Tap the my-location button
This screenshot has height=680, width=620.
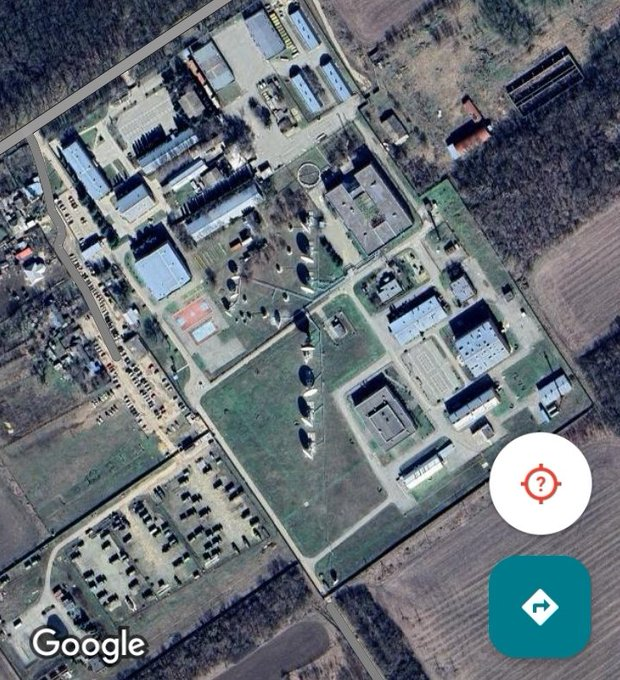tap(540, 485)
